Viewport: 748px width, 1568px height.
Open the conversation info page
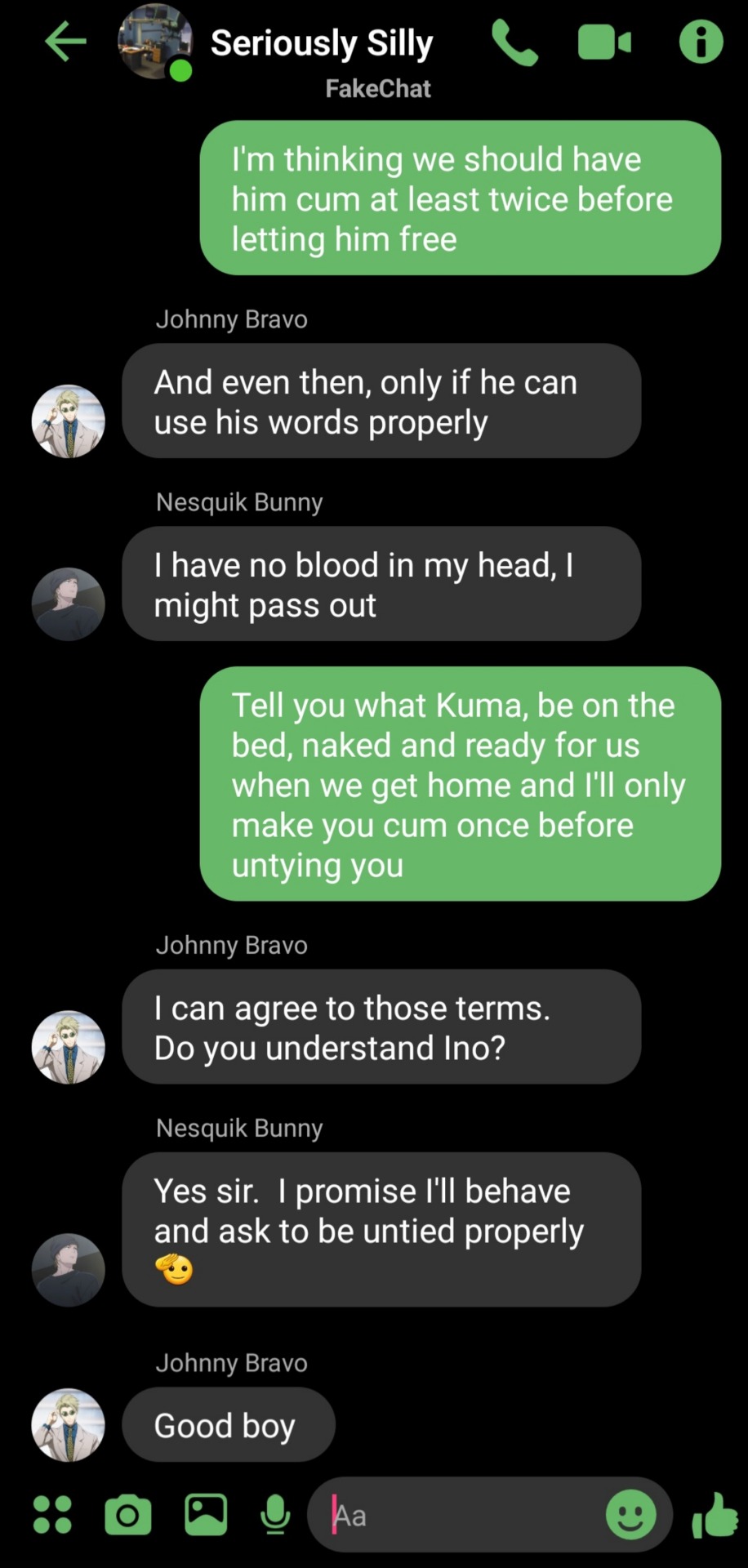[x=701, y=42]
